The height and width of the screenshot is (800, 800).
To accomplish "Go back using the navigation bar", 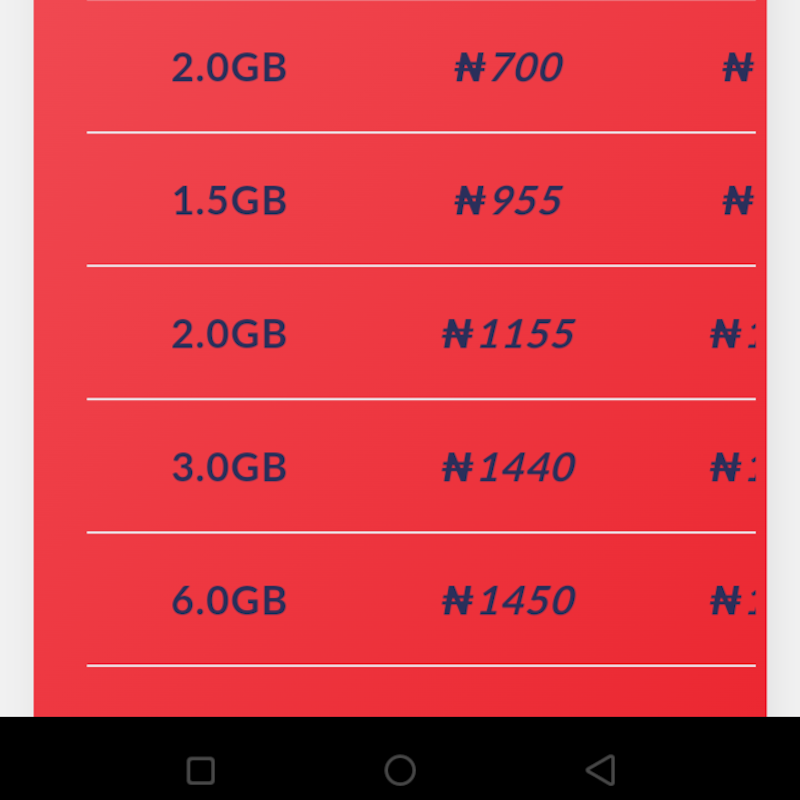I will click(x=600, y=770).
